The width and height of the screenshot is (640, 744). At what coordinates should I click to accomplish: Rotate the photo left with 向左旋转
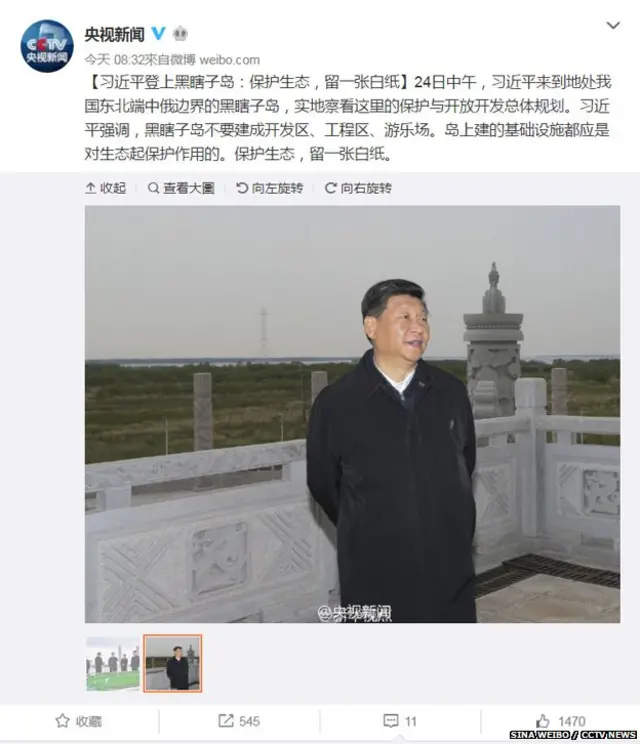click(270, 188)
